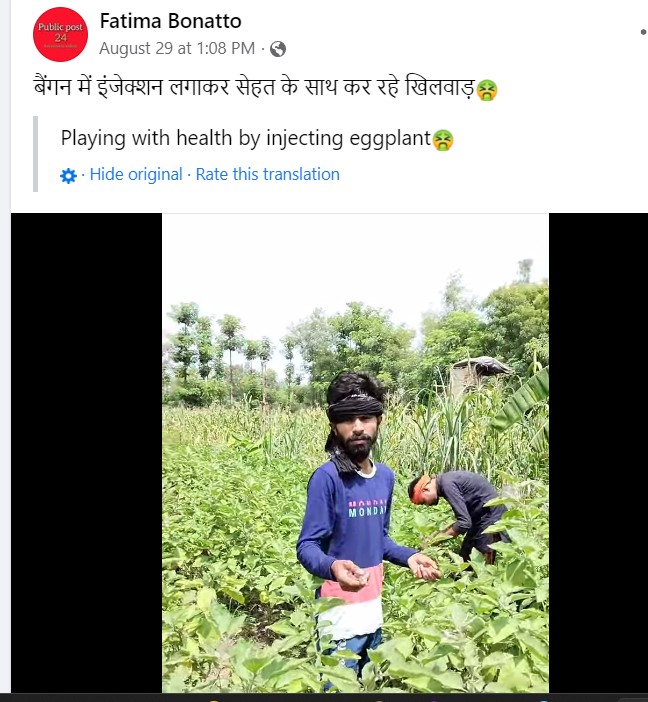Tap the Hide original link
Image resolution: width=648 pixels, height=702 pixels.
[x=136, y=174]
